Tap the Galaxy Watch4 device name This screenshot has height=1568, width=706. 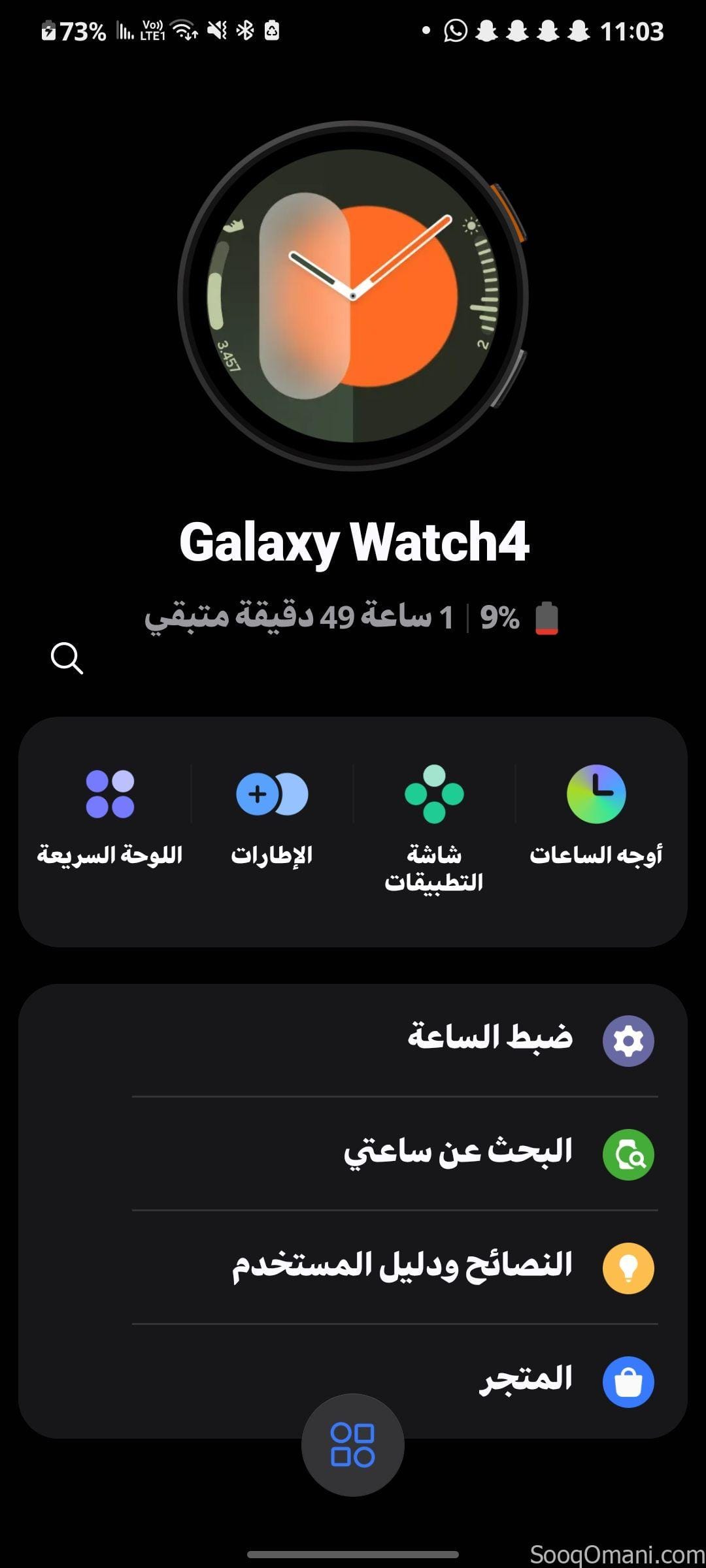pyautogui.click(x=353, y=543)
